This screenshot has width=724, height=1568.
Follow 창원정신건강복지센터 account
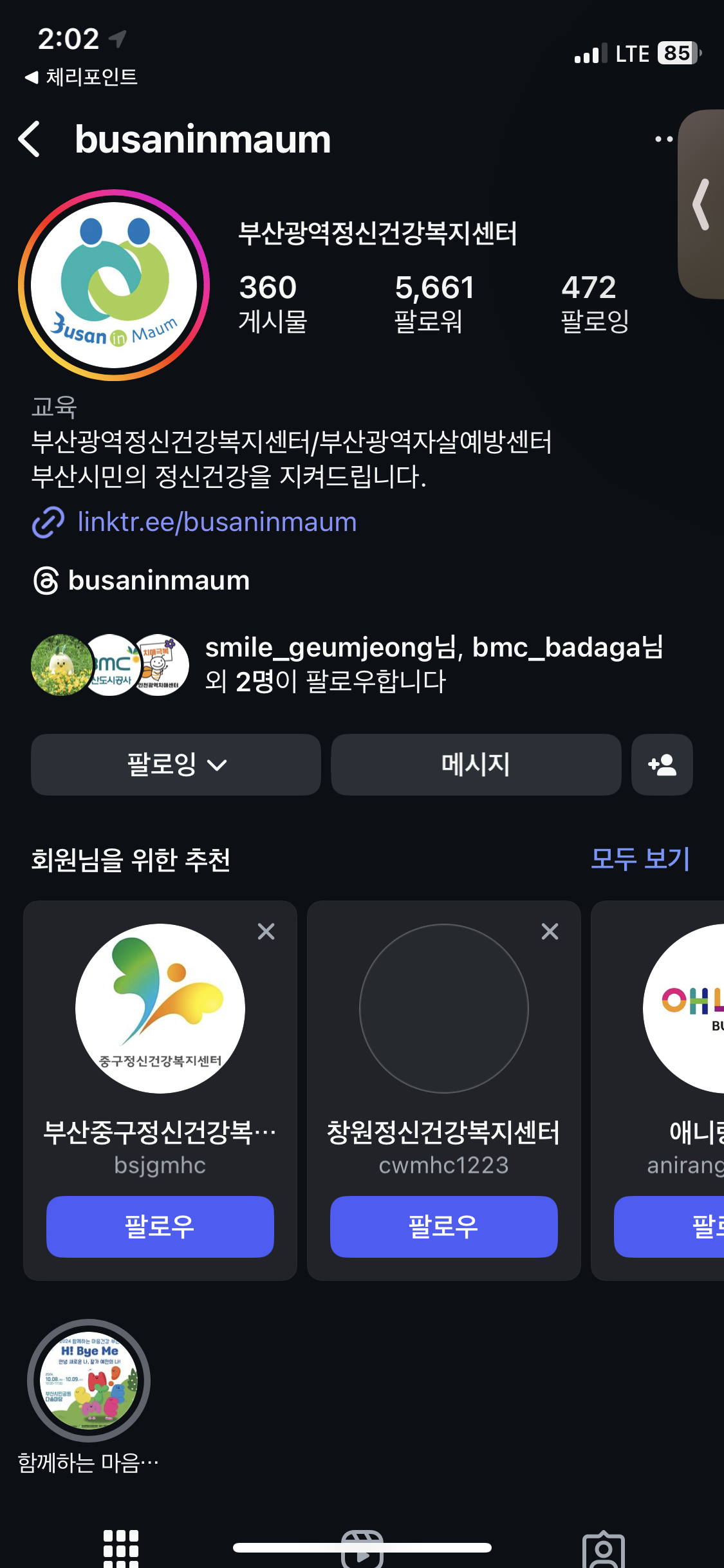[443, 1226]
